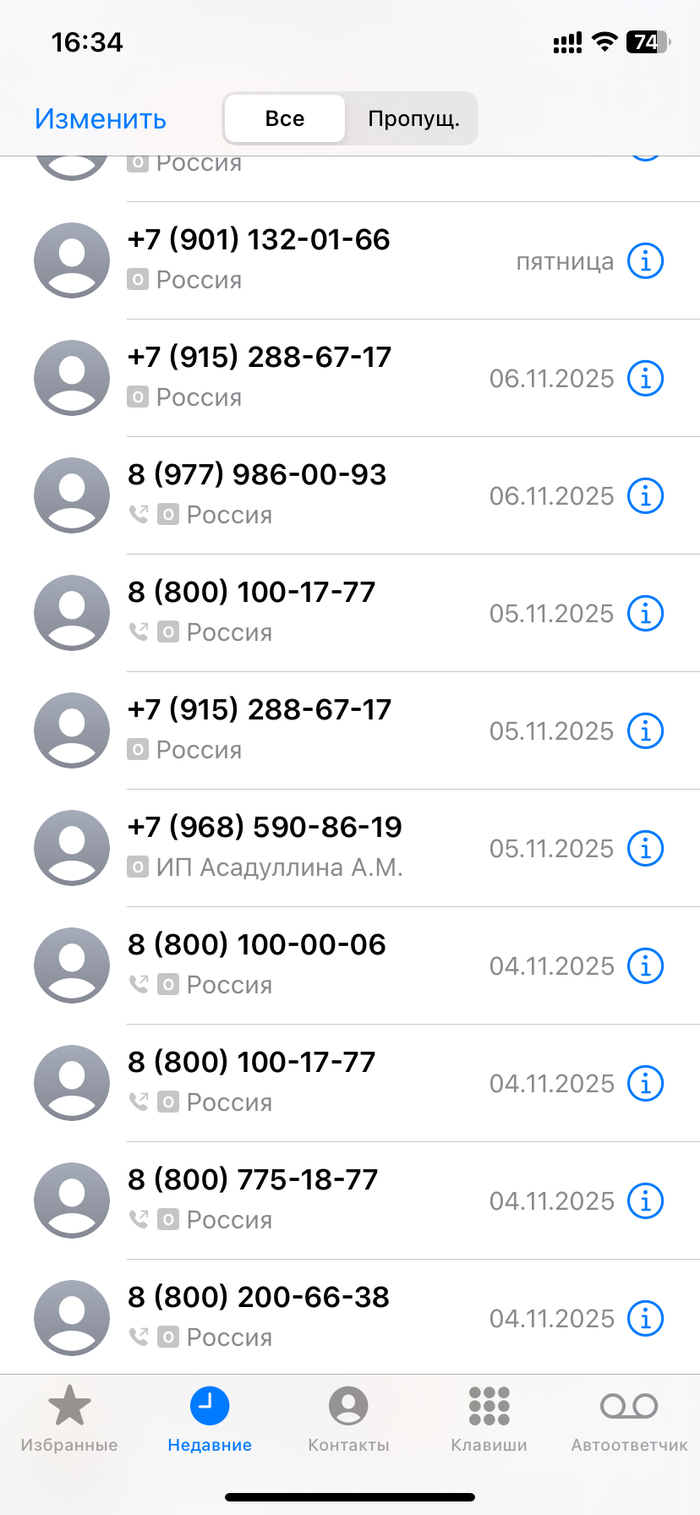Image resolution: width=700 pixels, height=1515 pixels.
Task: Call 8 (800) 200-66-38 again
Action: 258,1298
